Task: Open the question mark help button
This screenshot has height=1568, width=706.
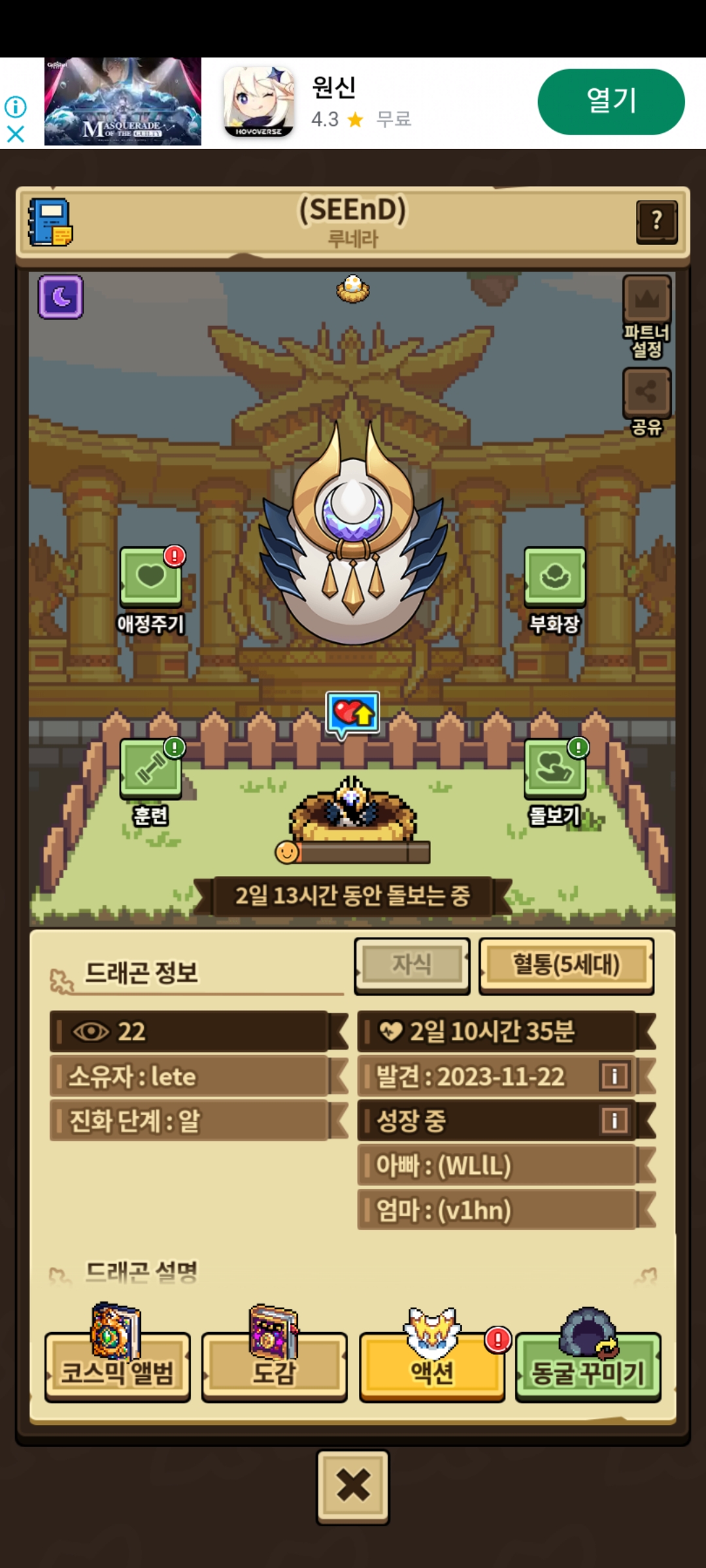Action: coord(656,222)
